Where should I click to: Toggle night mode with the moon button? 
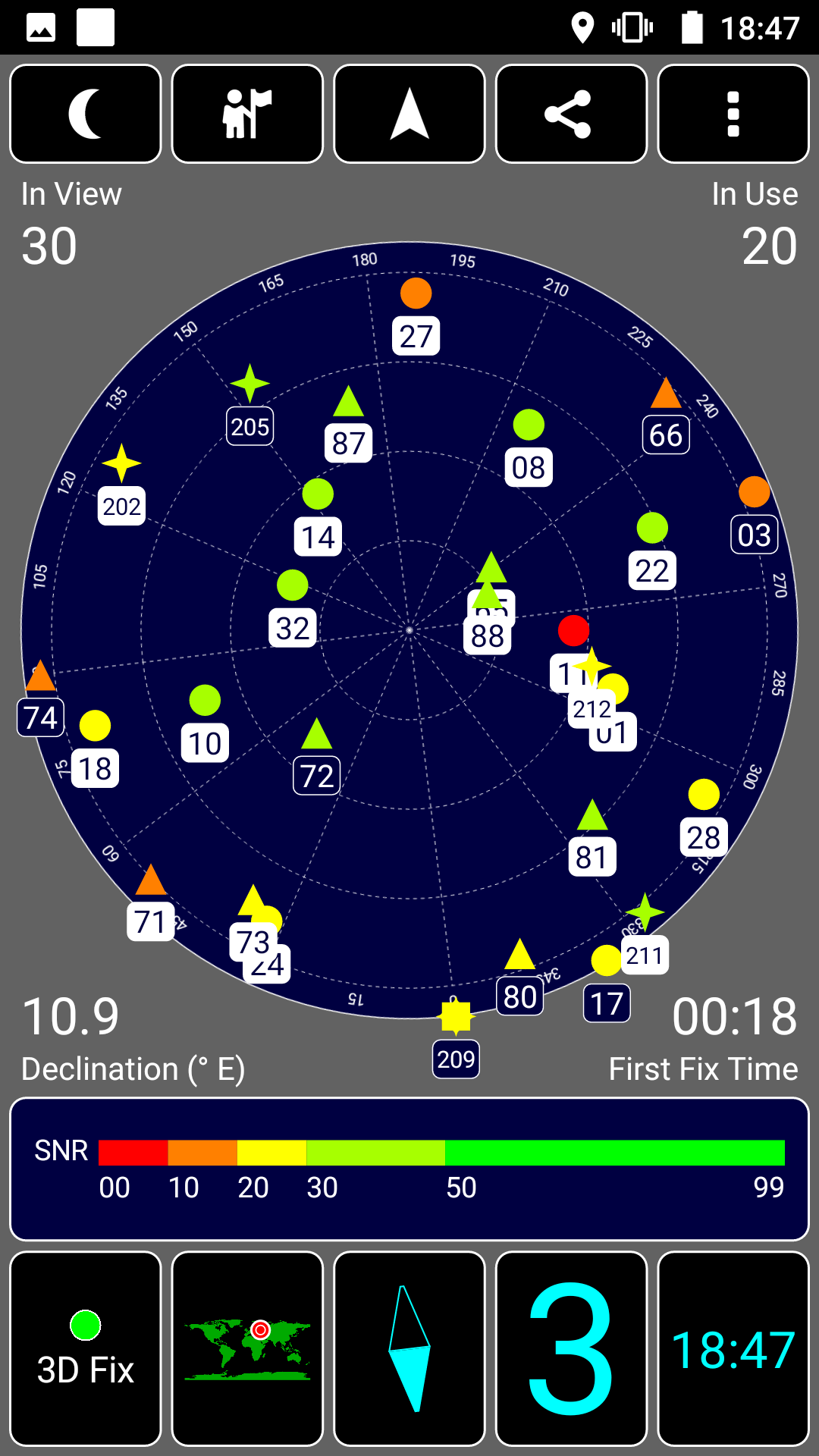[86, 114]
